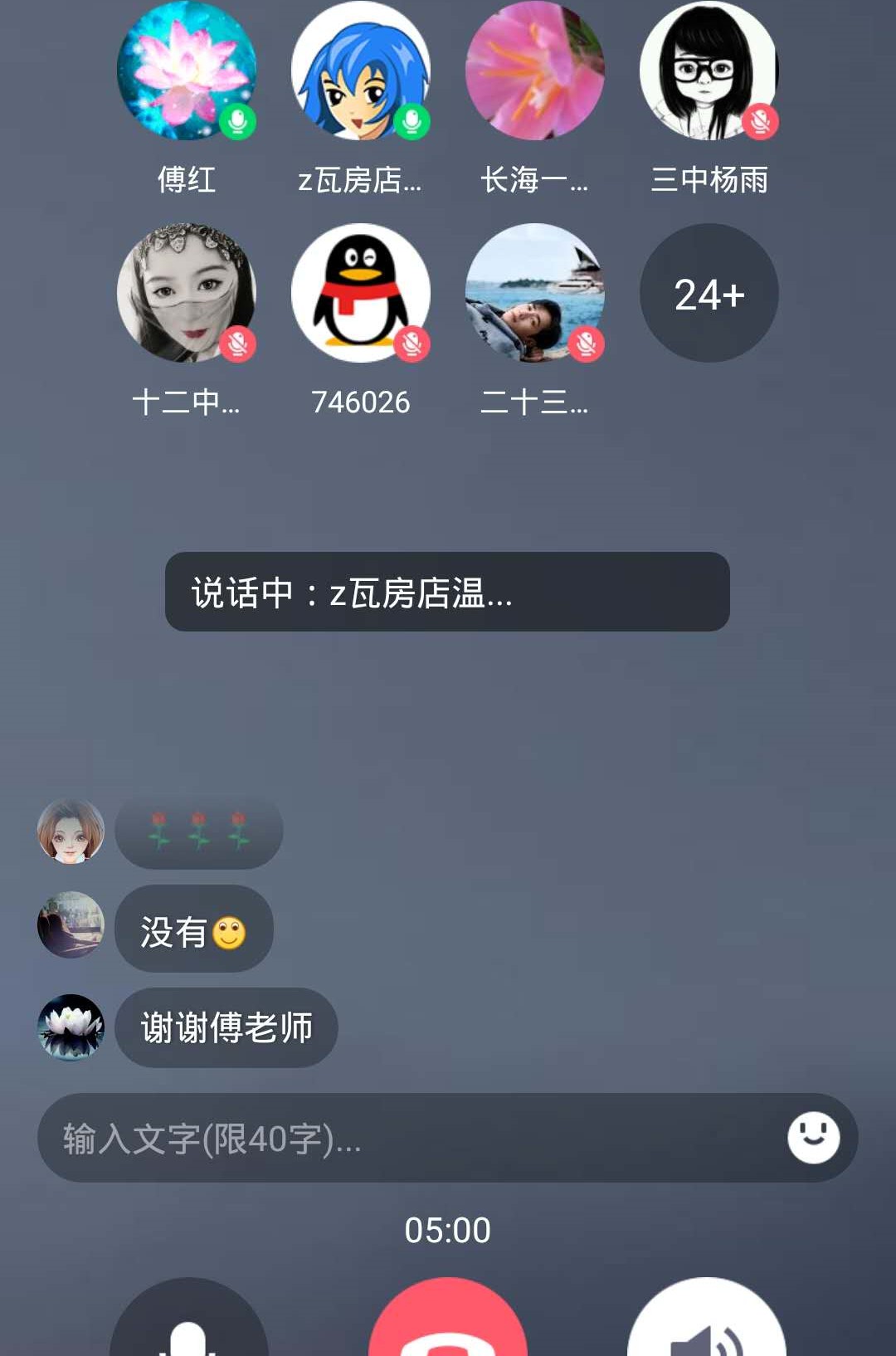The height and width of the screenshot is (1356, 896).
Task: Open participant 傅红's avatar
Action: [187, 71]
